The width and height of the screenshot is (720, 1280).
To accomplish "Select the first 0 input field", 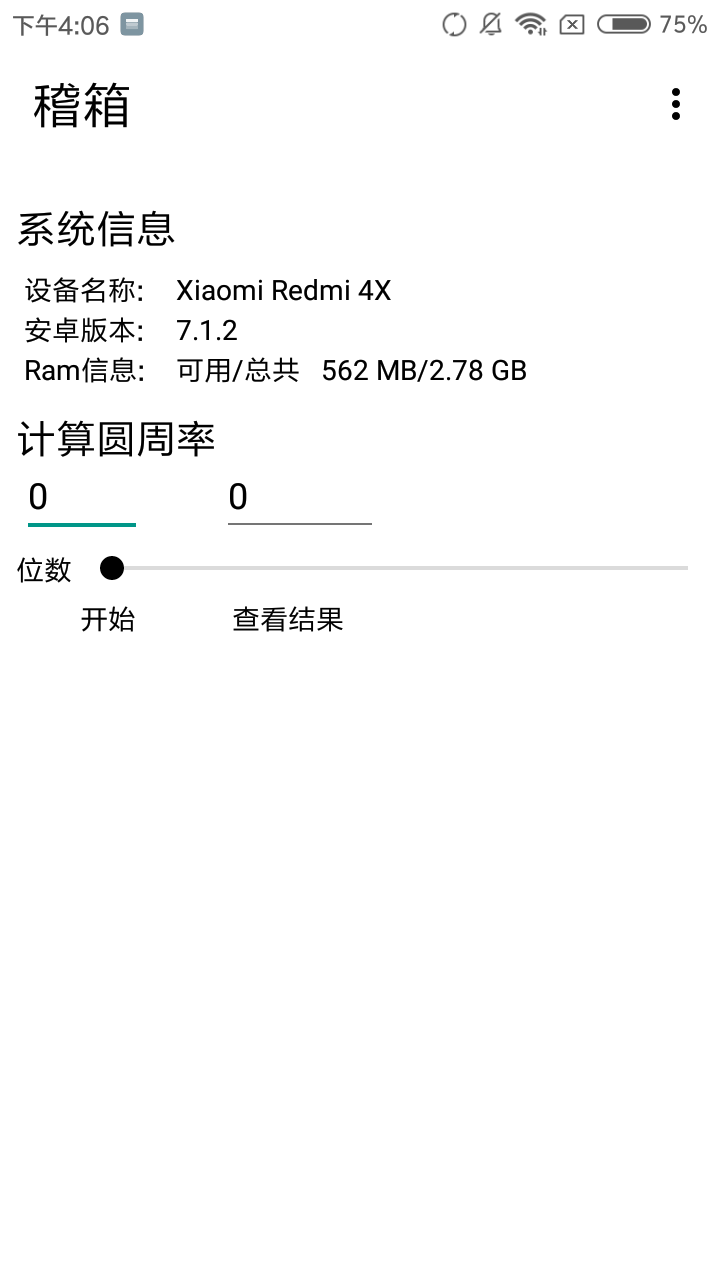I will pos(80,497).
